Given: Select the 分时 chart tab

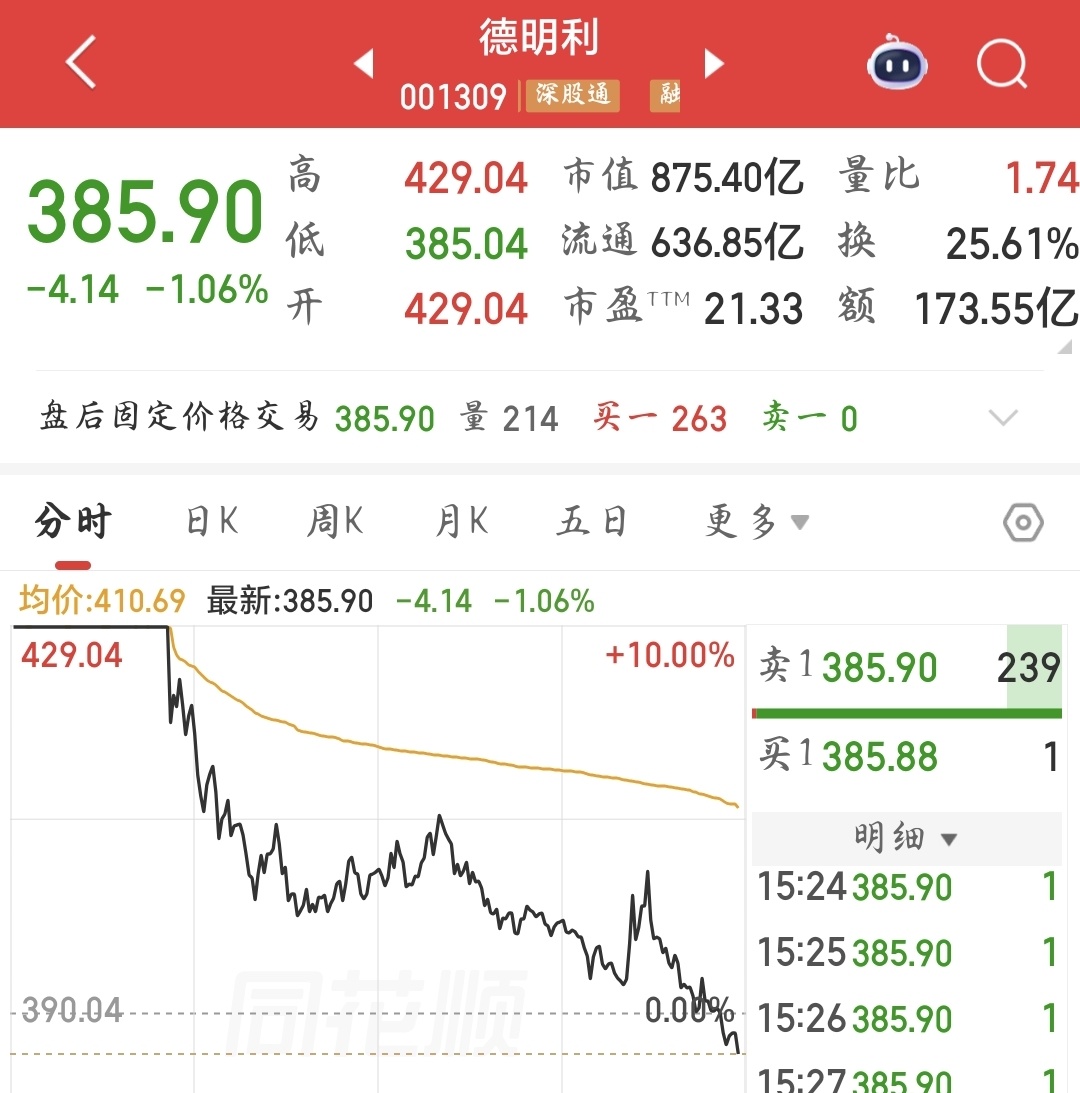Looking at the screenshot, I should [x=73, y=521].
